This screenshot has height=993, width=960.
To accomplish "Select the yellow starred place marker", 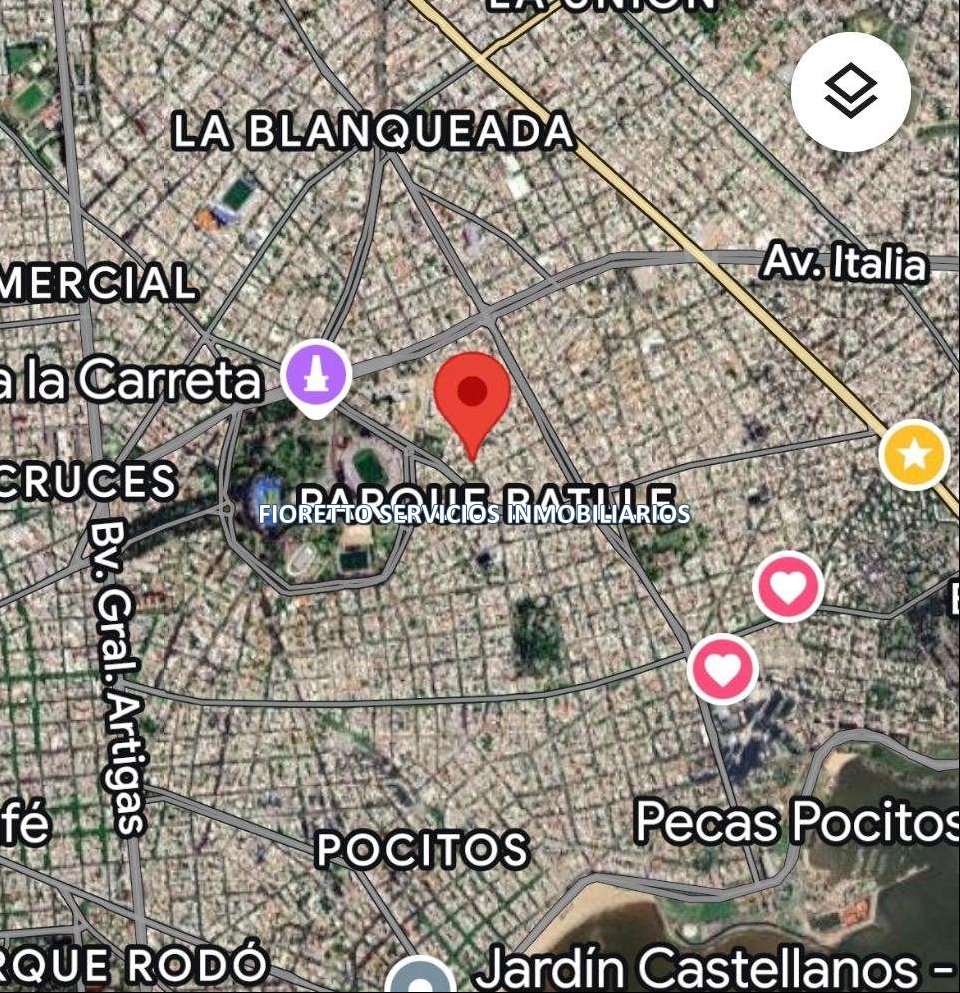I will (914, 455).
